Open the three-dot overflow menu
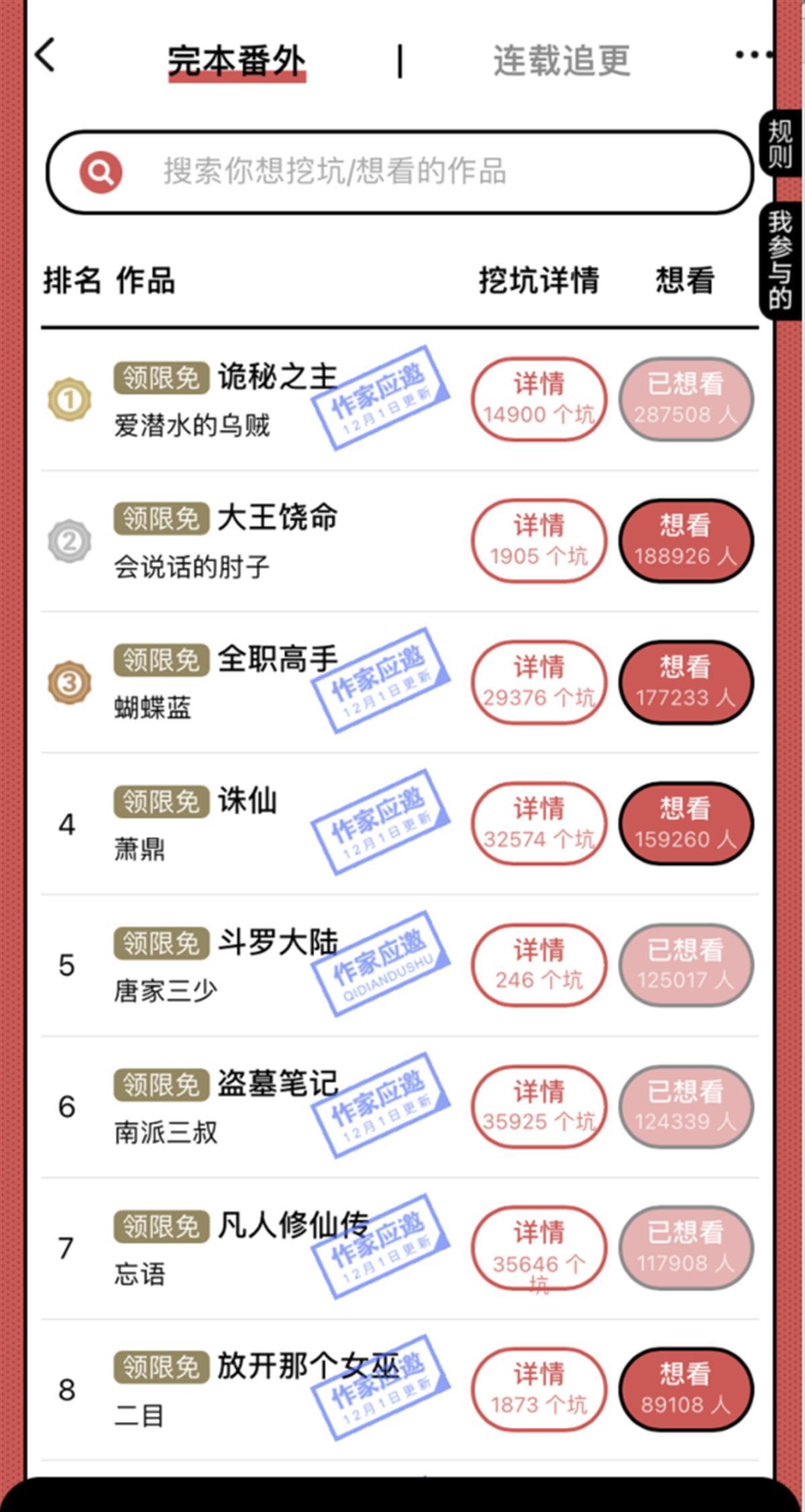The height and width of the screenshot is (1512, 805). click(753, 55)
